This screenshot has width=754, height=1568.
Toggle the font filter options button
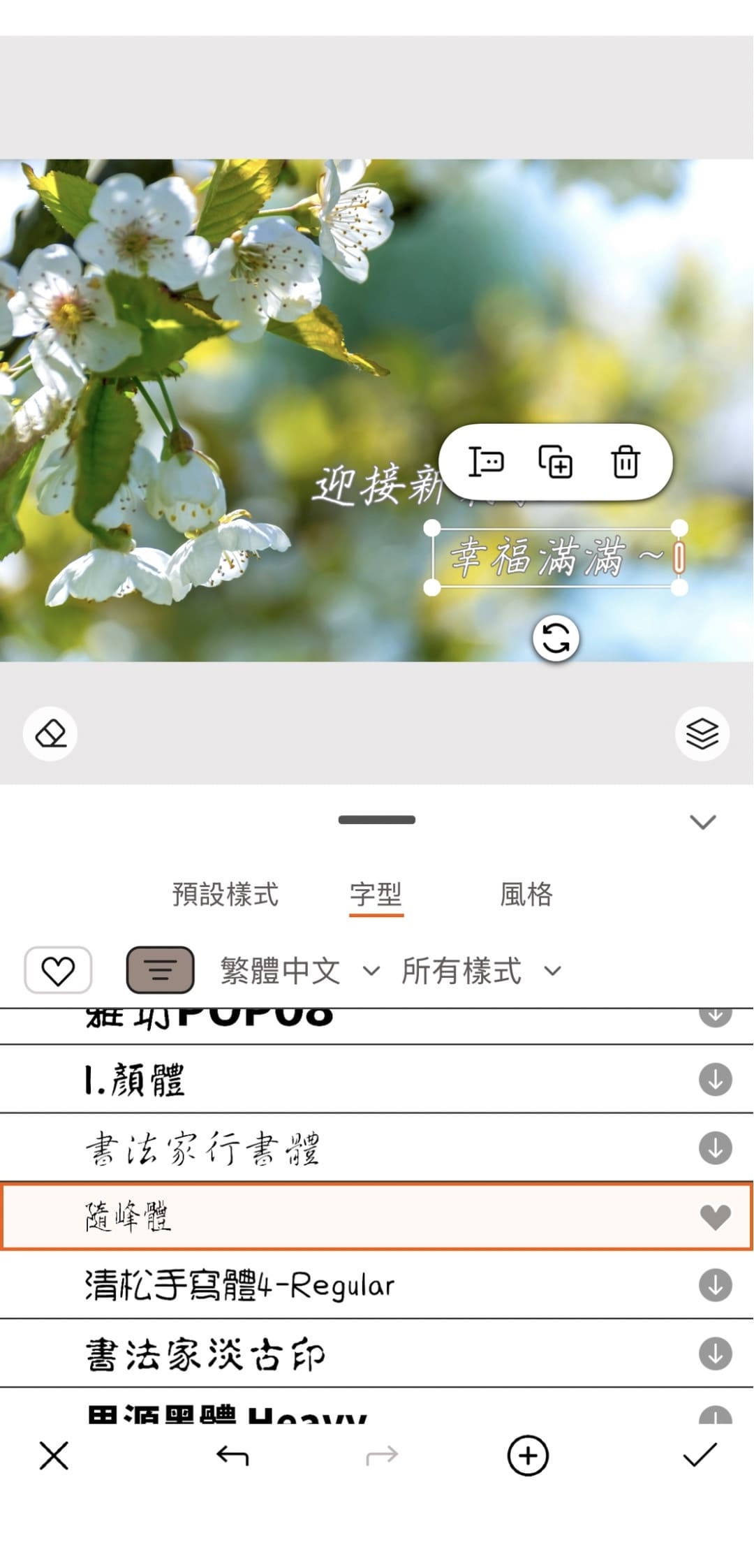(160, 970)
